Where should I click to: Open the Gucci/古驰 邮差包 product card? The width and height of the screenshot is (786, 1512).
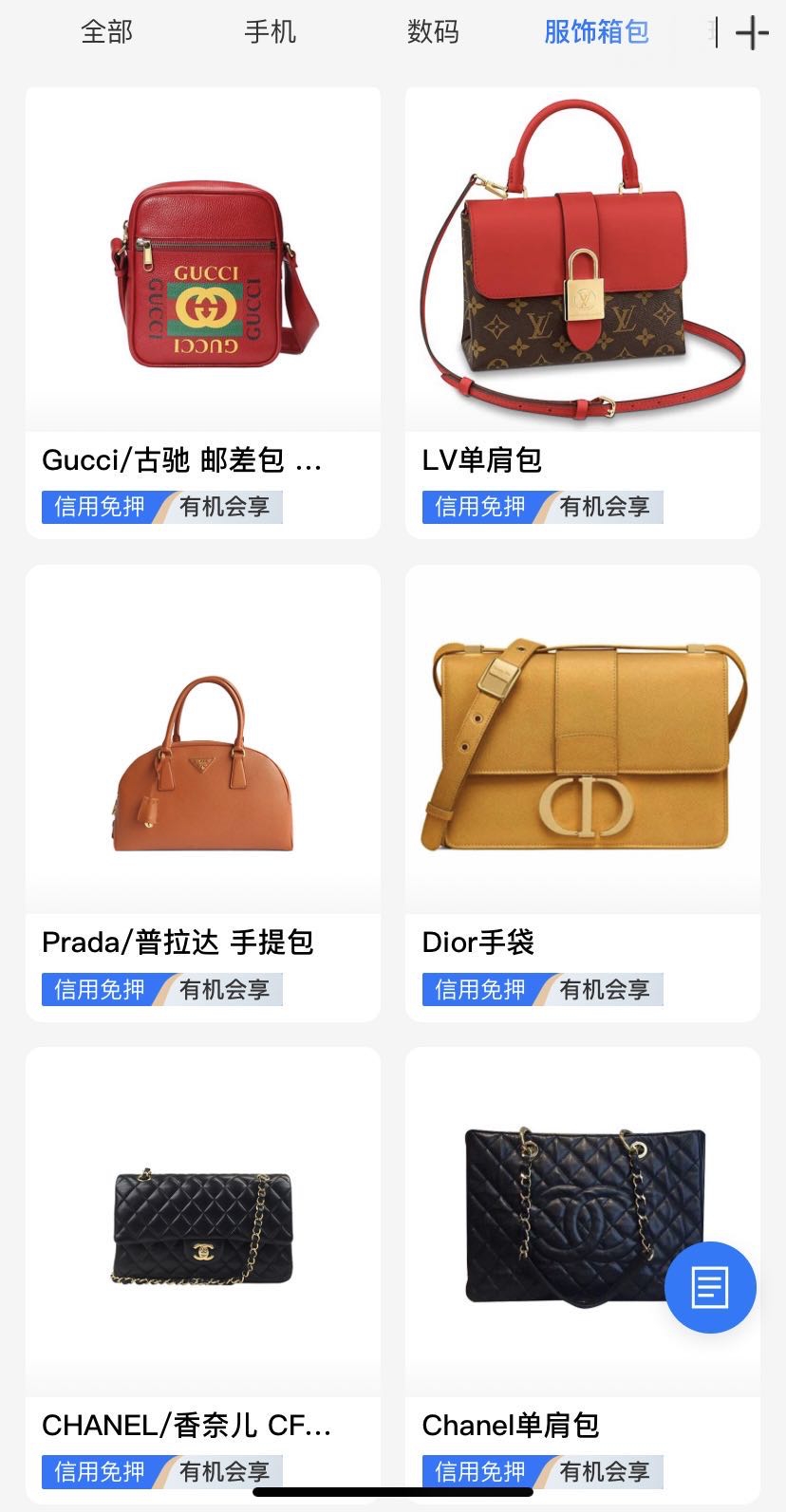pyautogui.click(x=202, y=313)
